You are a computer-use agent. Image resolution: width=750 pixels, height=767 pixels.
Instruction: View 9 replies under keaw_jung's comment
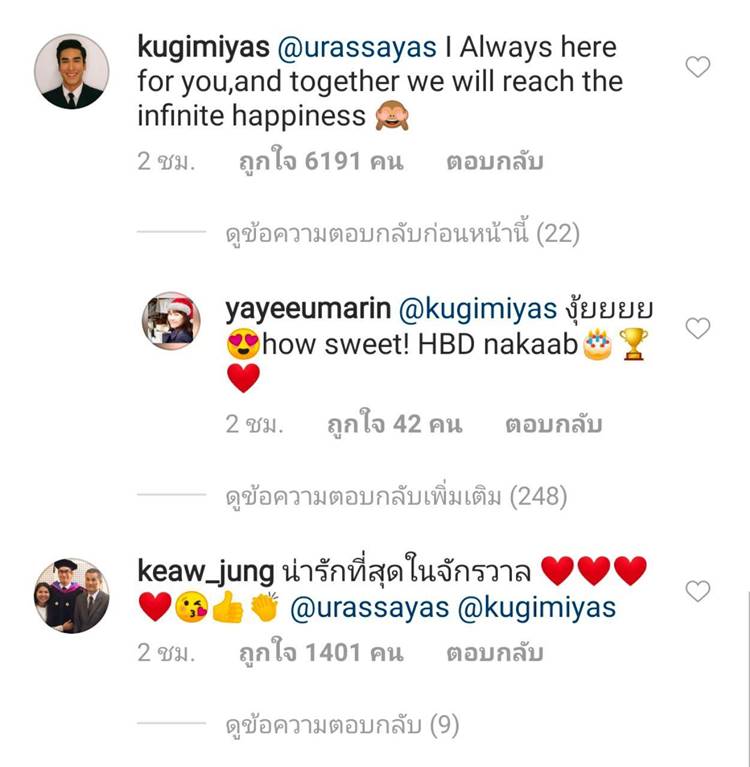[x=342, y=725]
